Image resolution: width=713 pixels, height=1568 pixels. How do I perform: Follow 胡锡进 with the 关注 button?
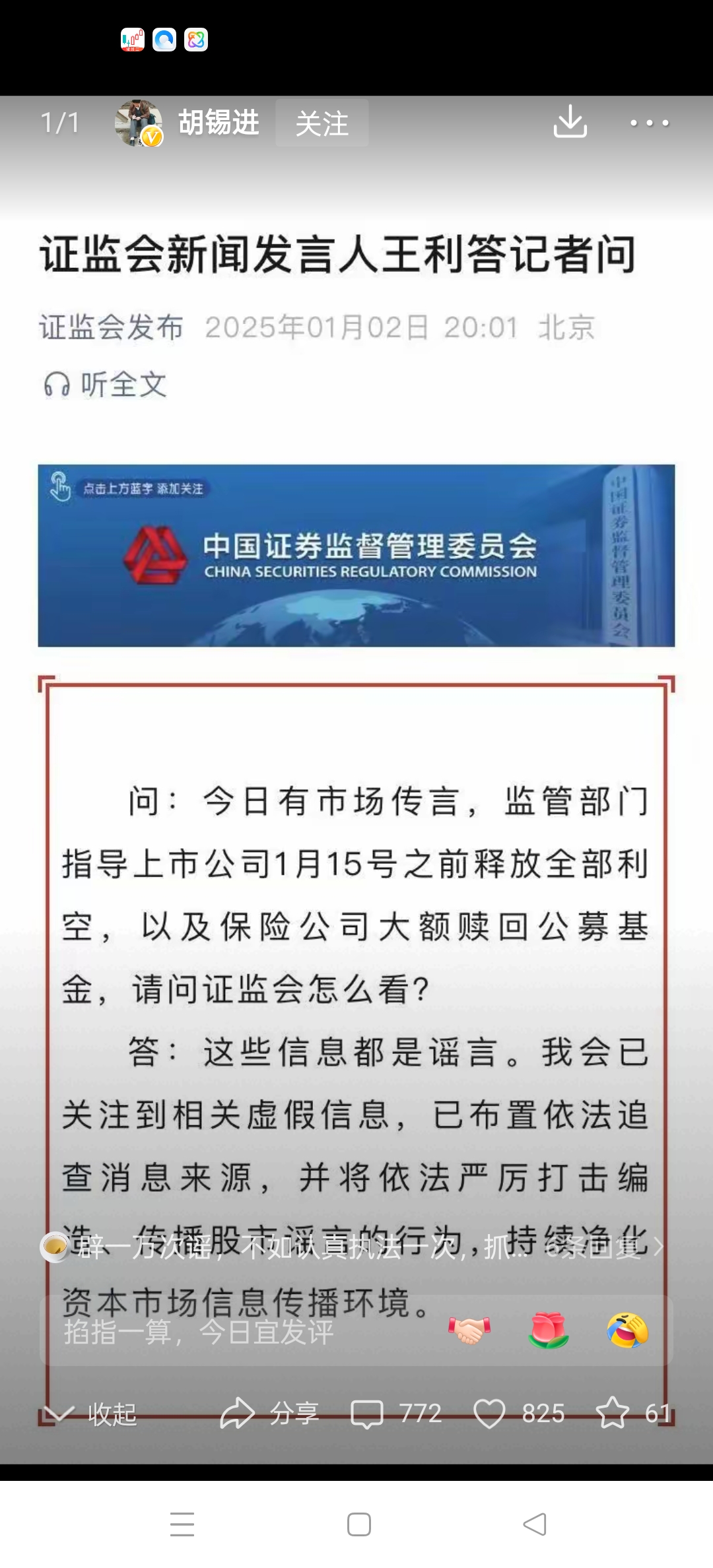[x=322, y=123]
